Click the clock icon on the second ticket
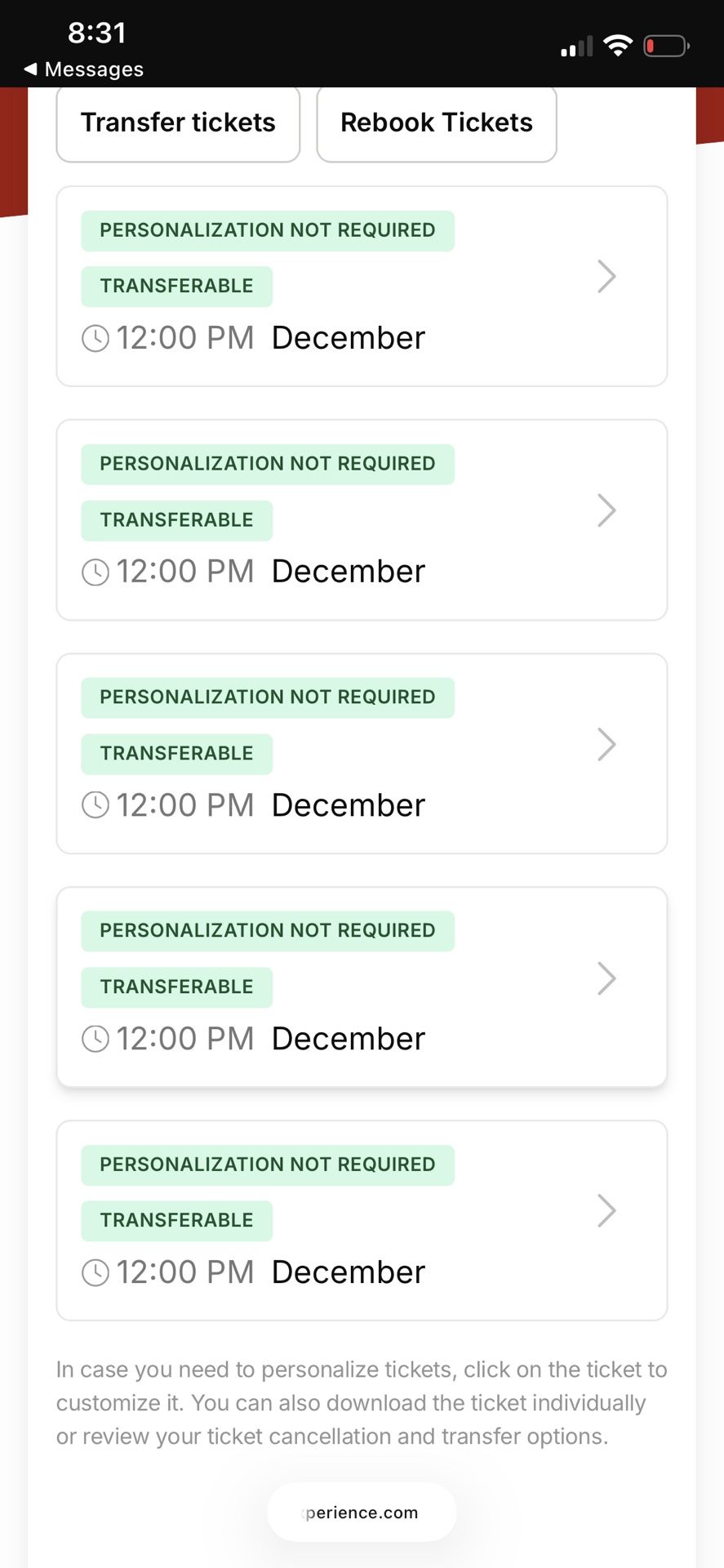 (95, 572)
